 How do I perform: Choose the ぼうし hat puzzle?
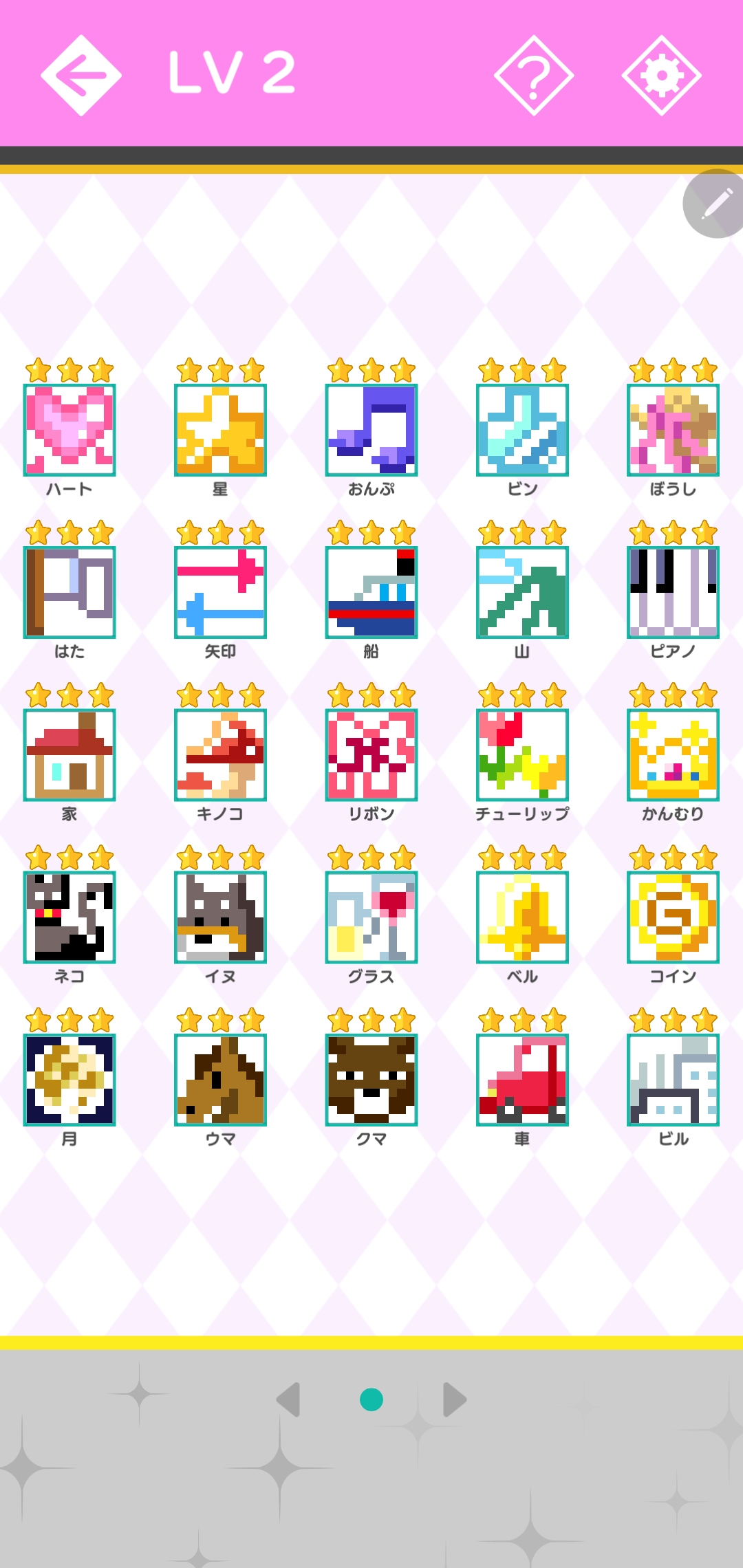673,431
